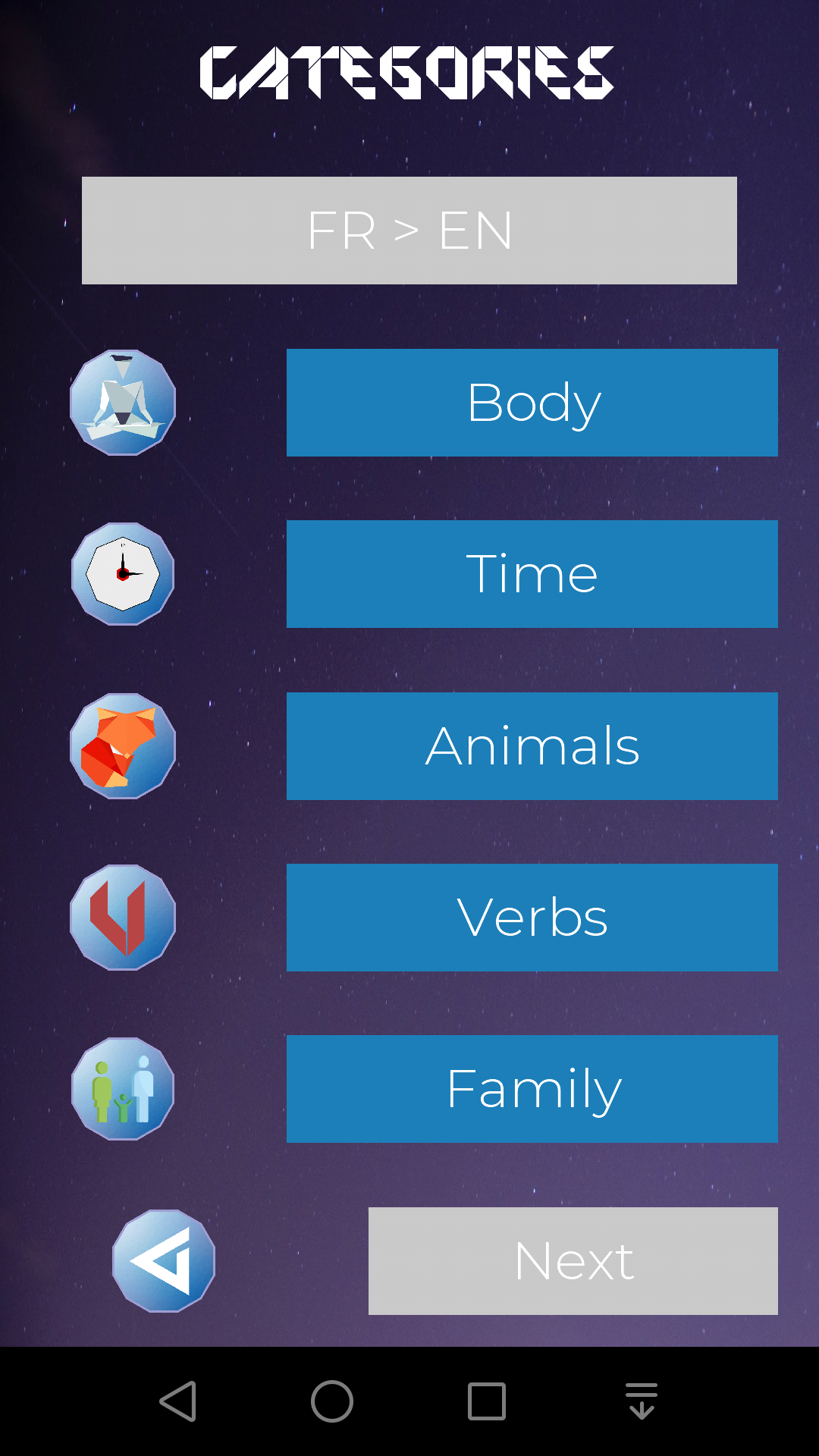Start the Verbs category

pos(532,918)
